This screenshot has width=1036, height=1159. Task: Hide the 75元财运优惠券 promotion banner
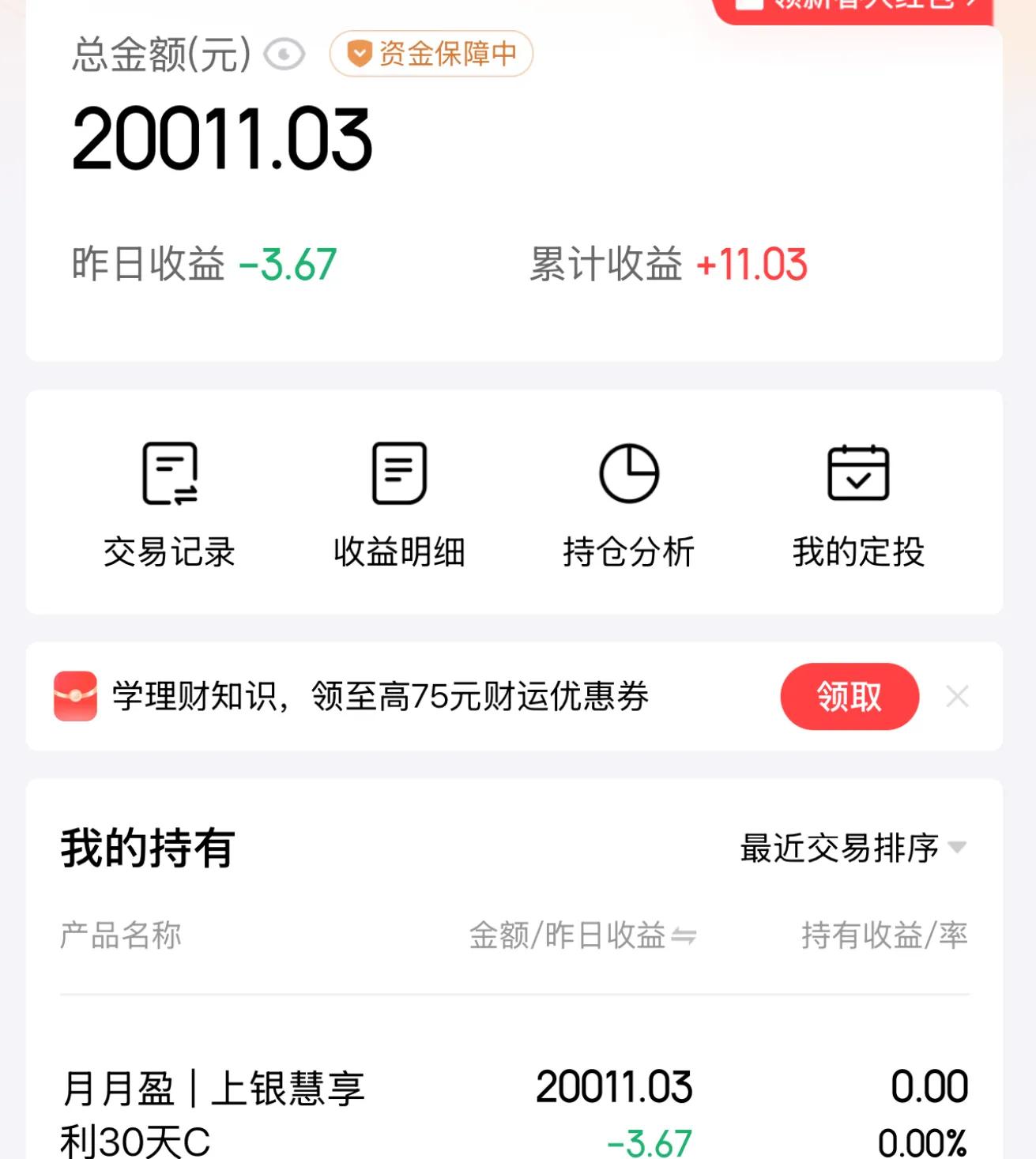pos(957,696)
